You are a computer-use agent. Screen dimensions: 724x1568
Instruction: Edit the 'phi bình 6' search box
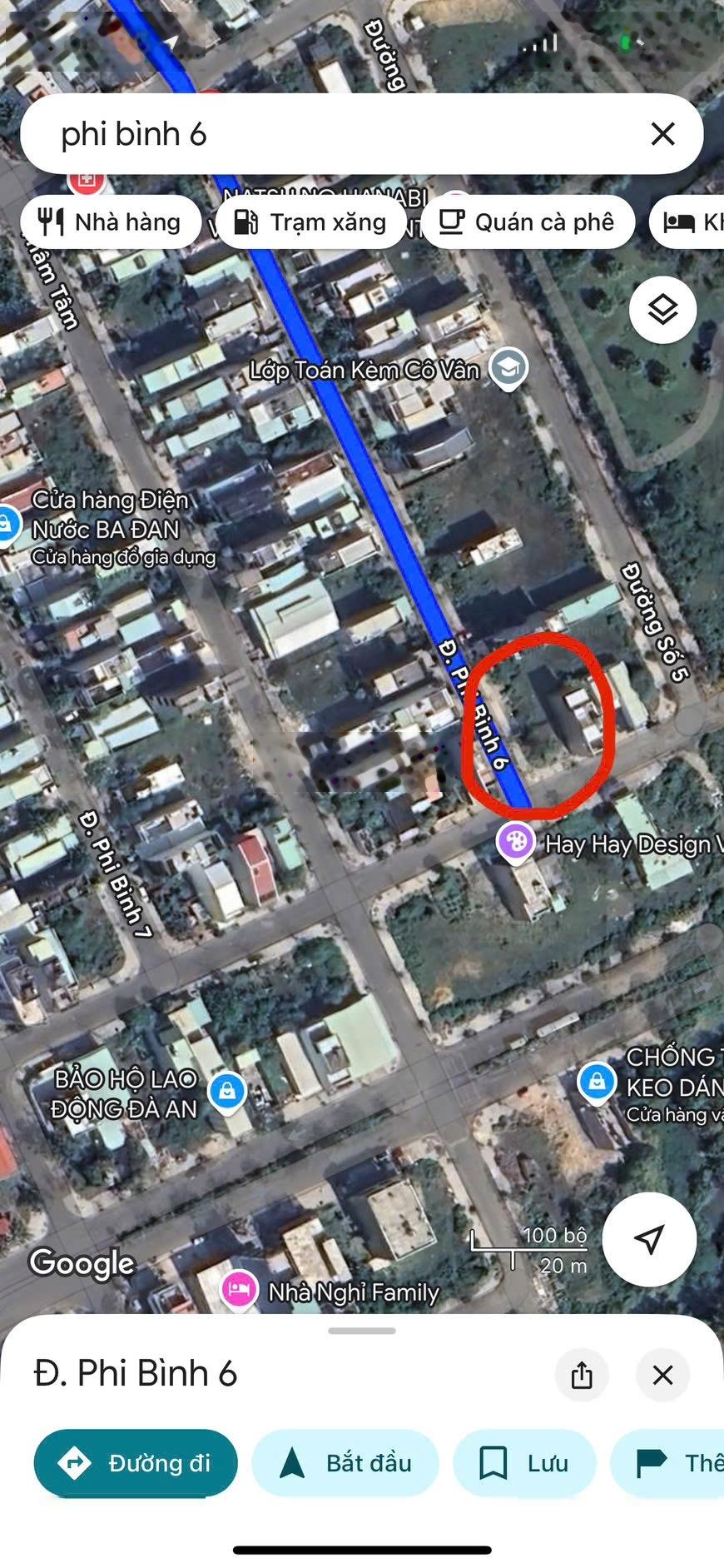(333, 134)
